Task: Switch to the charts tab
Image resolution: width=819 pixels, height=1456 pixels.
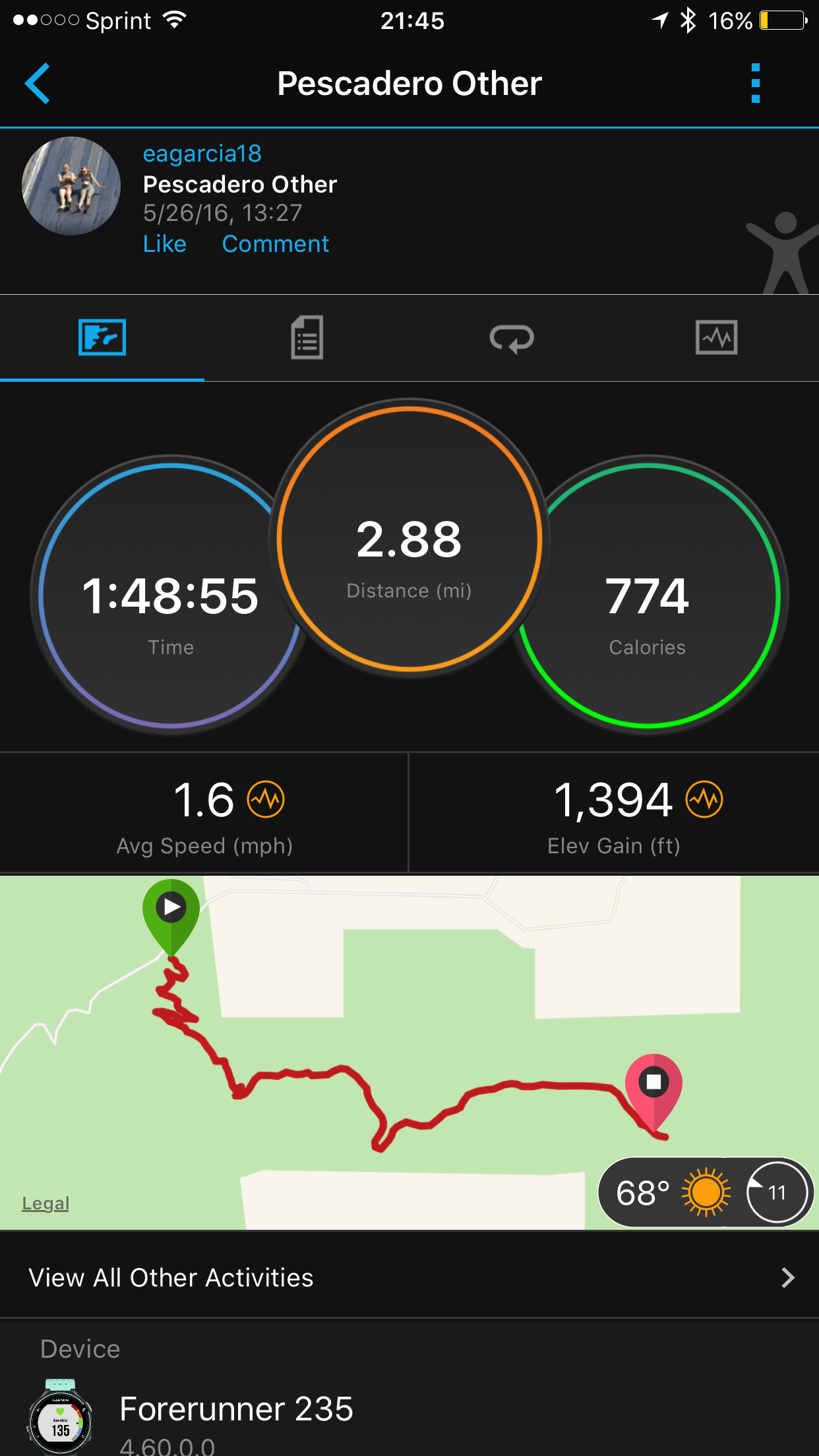Action: pyautogui.click(x=716, y=338)
